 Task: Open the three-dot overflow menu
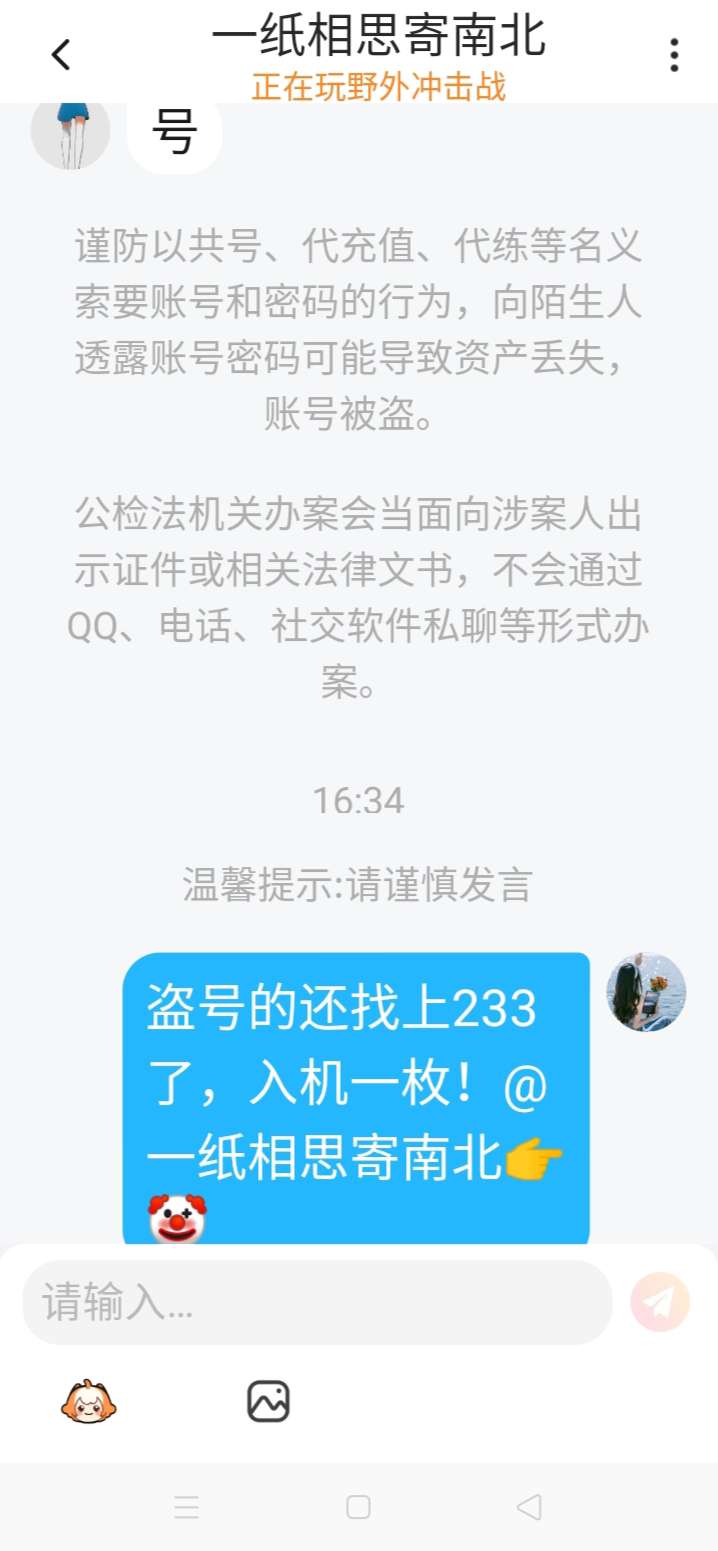(x=674, y=55)
